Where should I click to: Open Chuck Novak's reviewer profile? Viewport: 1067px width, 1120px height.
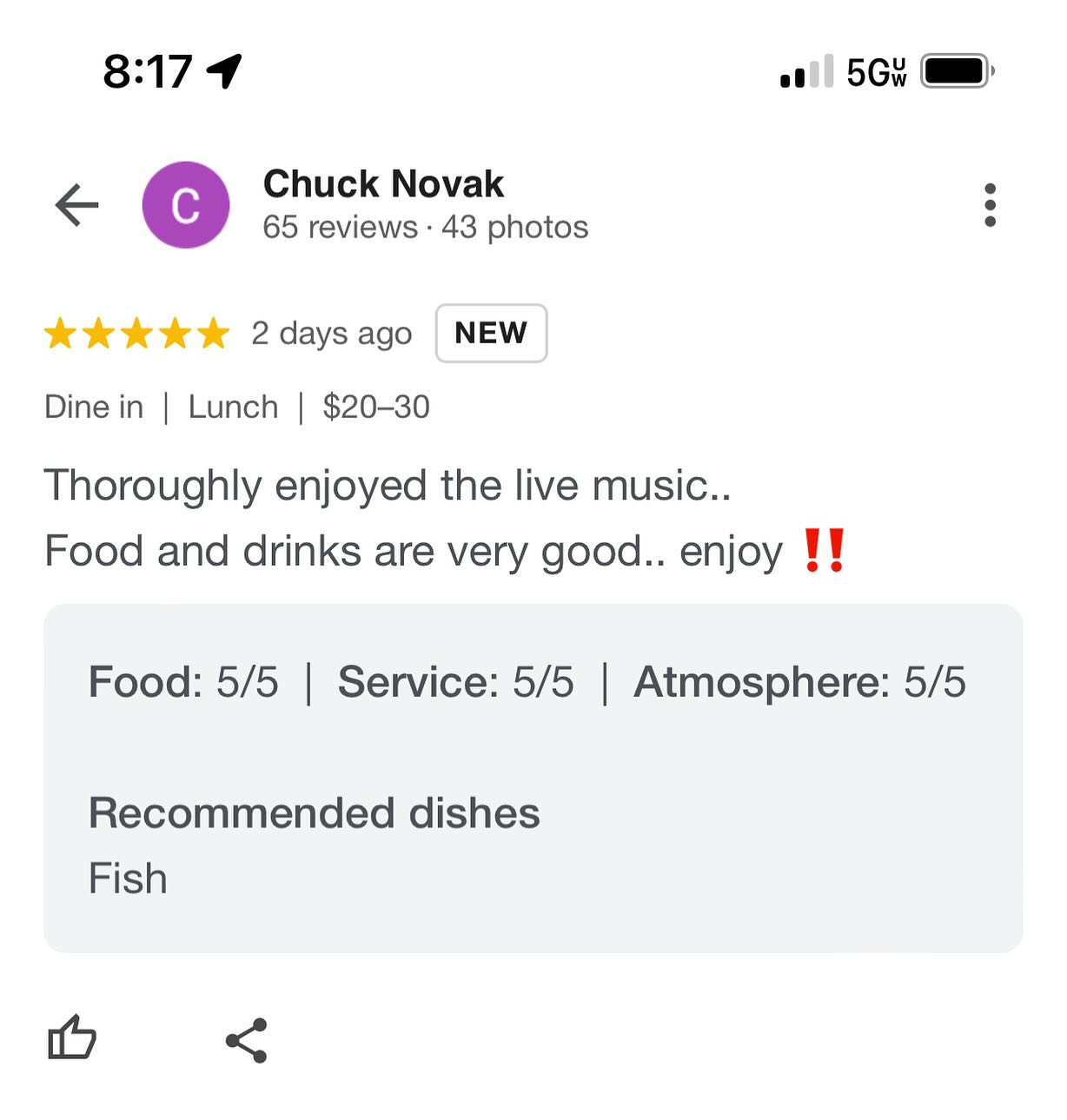click(382, 185)
